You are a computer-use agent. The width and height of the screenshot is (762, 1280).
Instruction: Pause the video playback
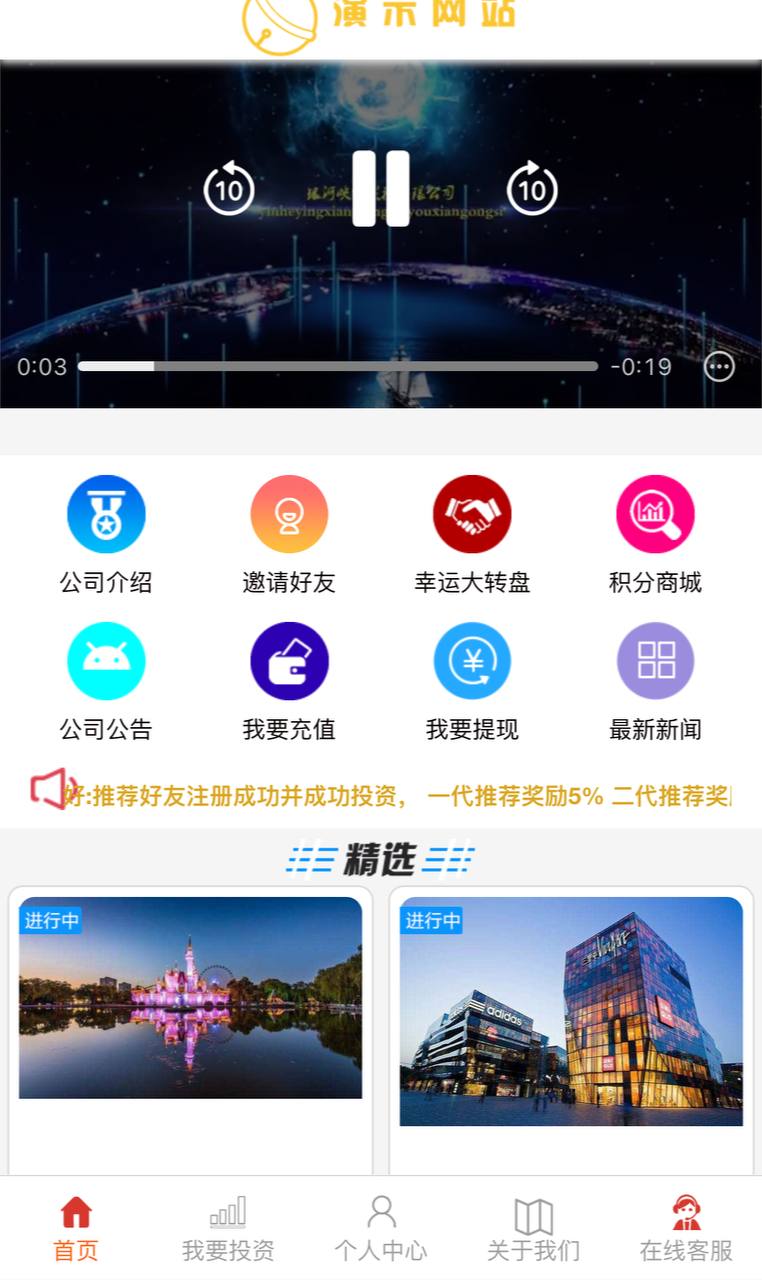pyautogui.click(x=381, y=189)
